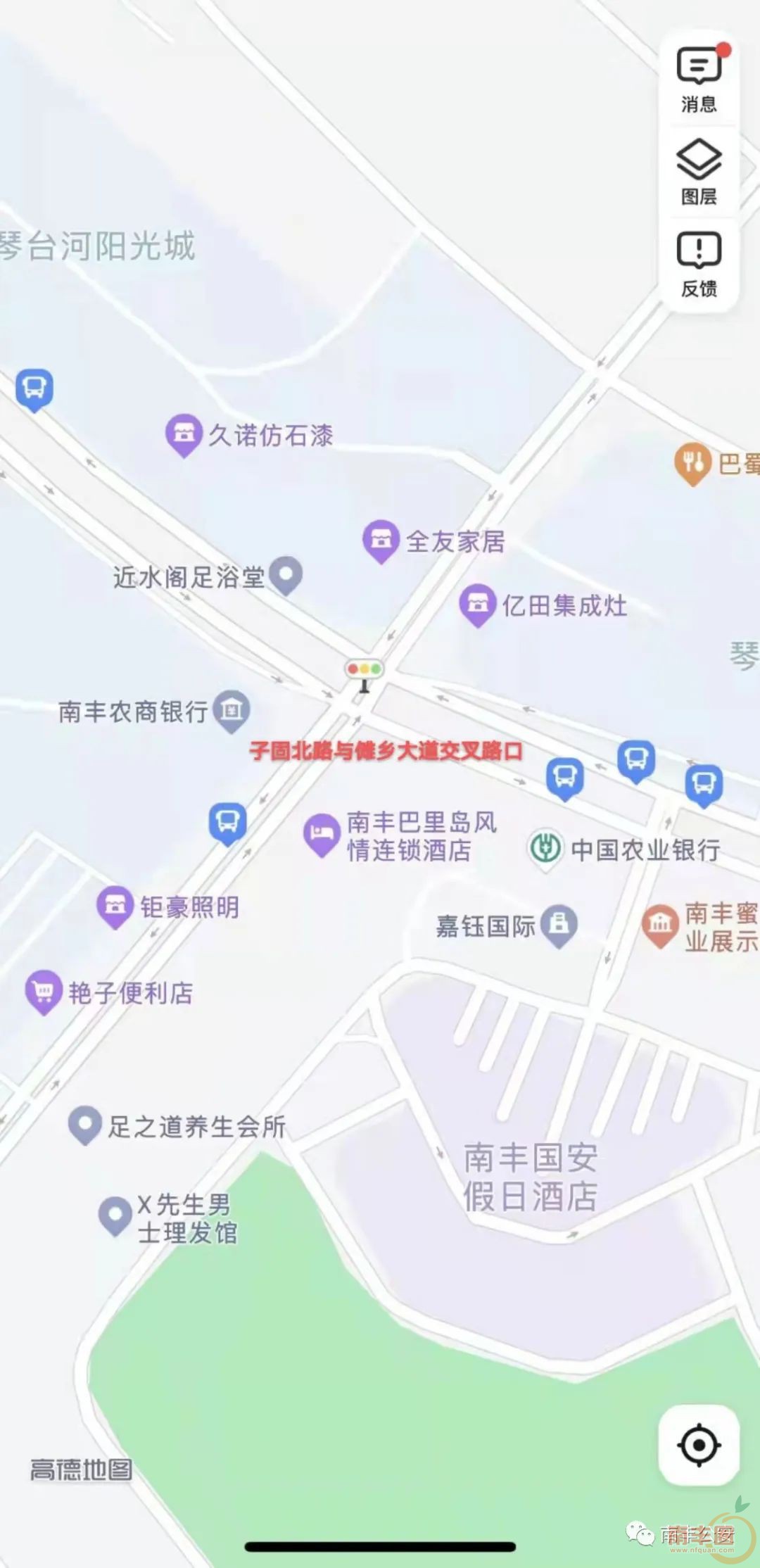The width and height of the screenshot is (760, 1568).
Task: Recenter the map to current location
Action: pyautogui.click(x=698, y=1445)
